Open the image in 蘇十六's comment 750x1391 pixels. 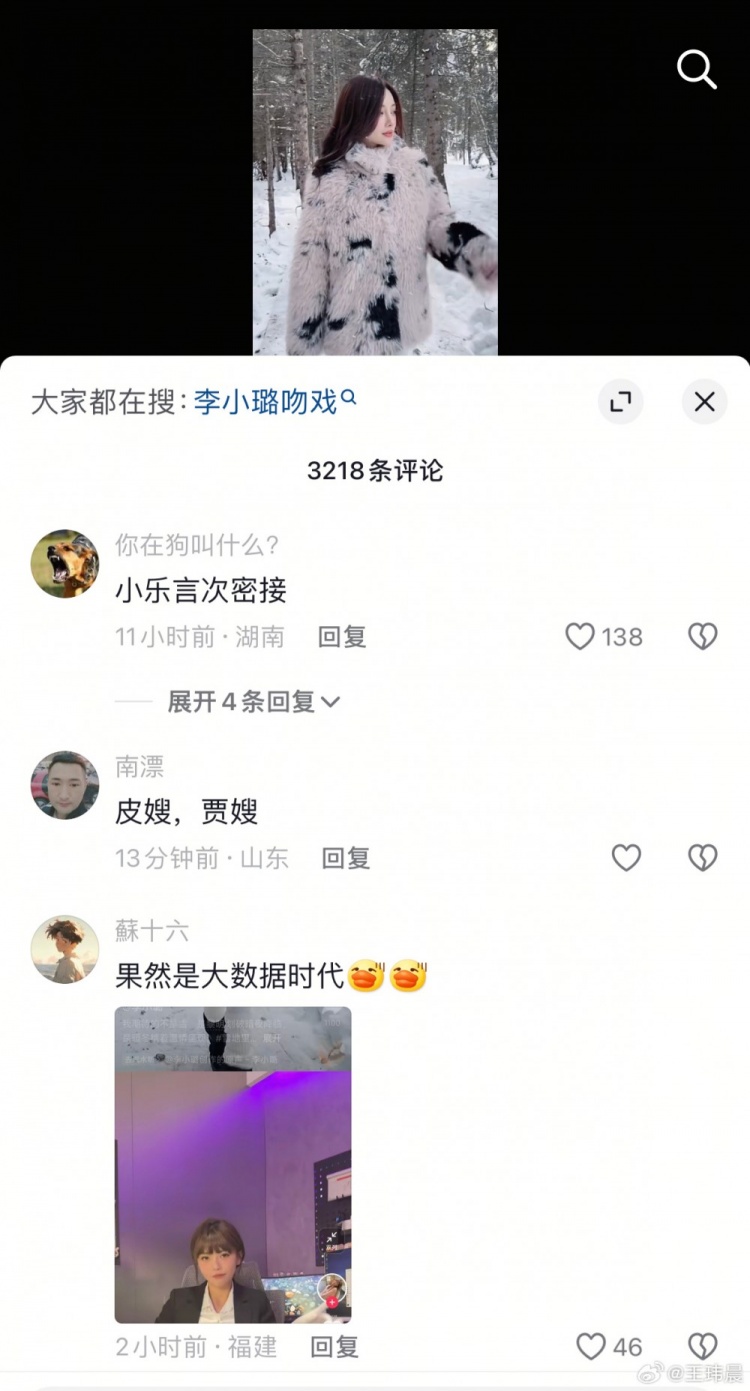point(233,1165)
